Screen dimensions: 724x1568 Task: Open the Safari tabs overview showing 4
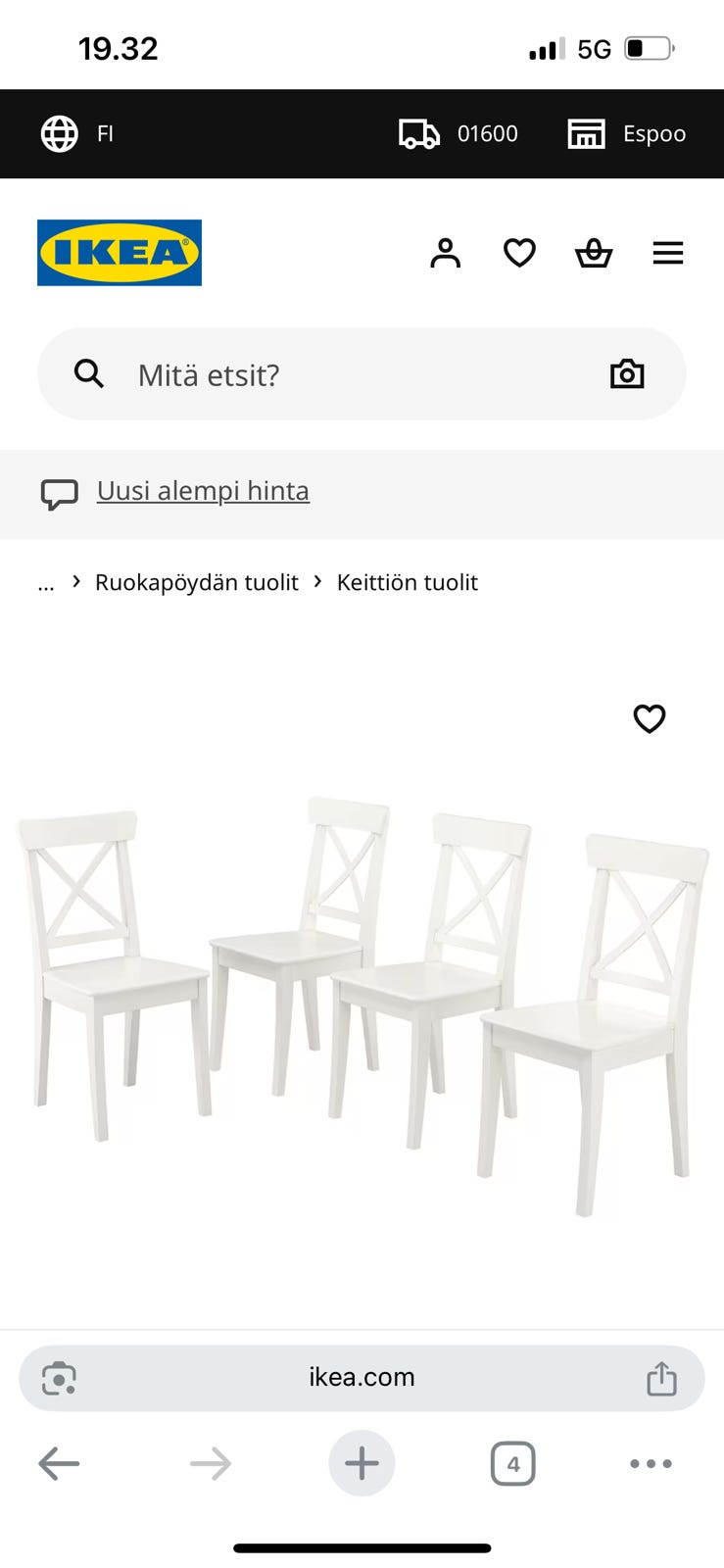pos(512,1463)
